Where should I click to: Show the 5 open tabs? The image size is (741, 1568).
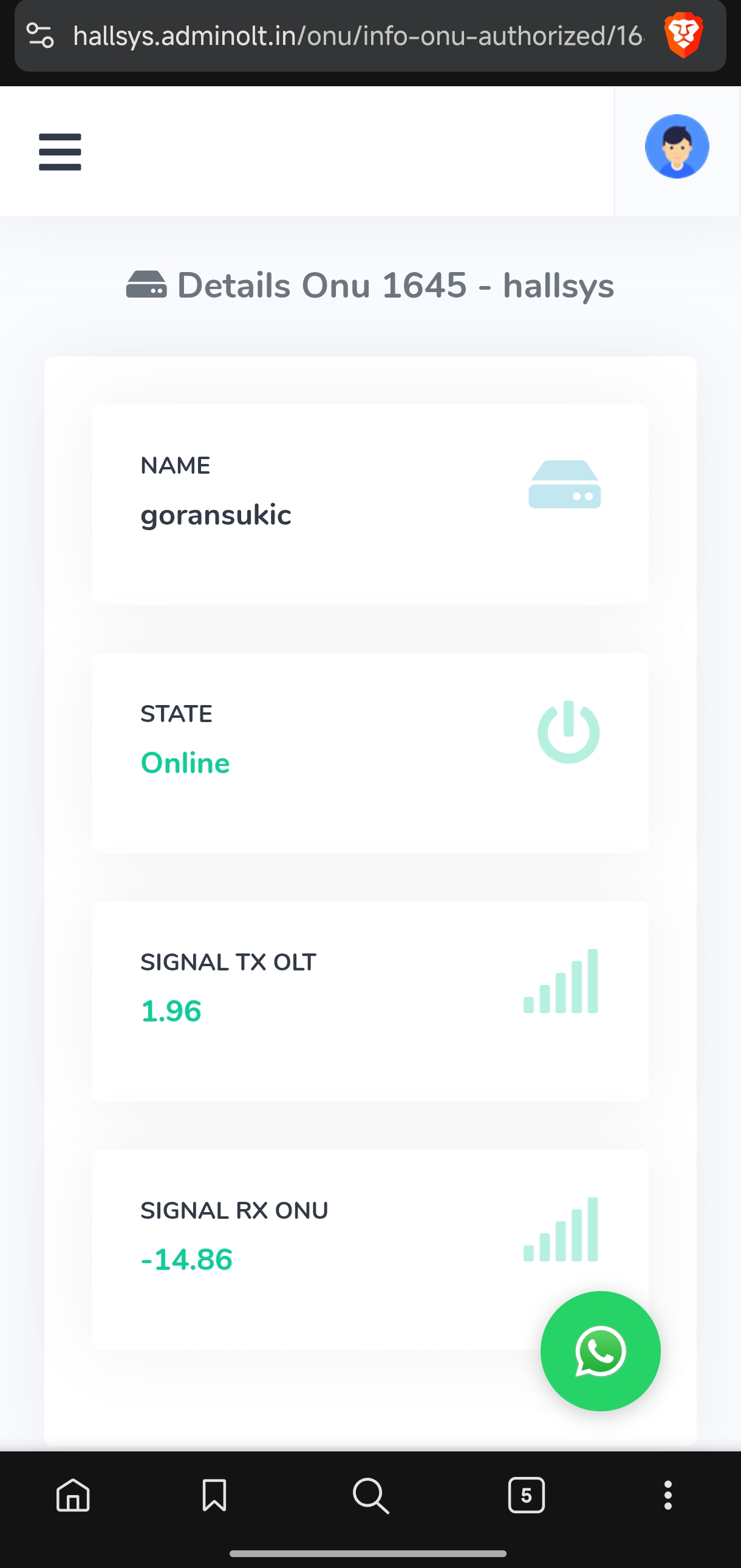pos(526,1495)
